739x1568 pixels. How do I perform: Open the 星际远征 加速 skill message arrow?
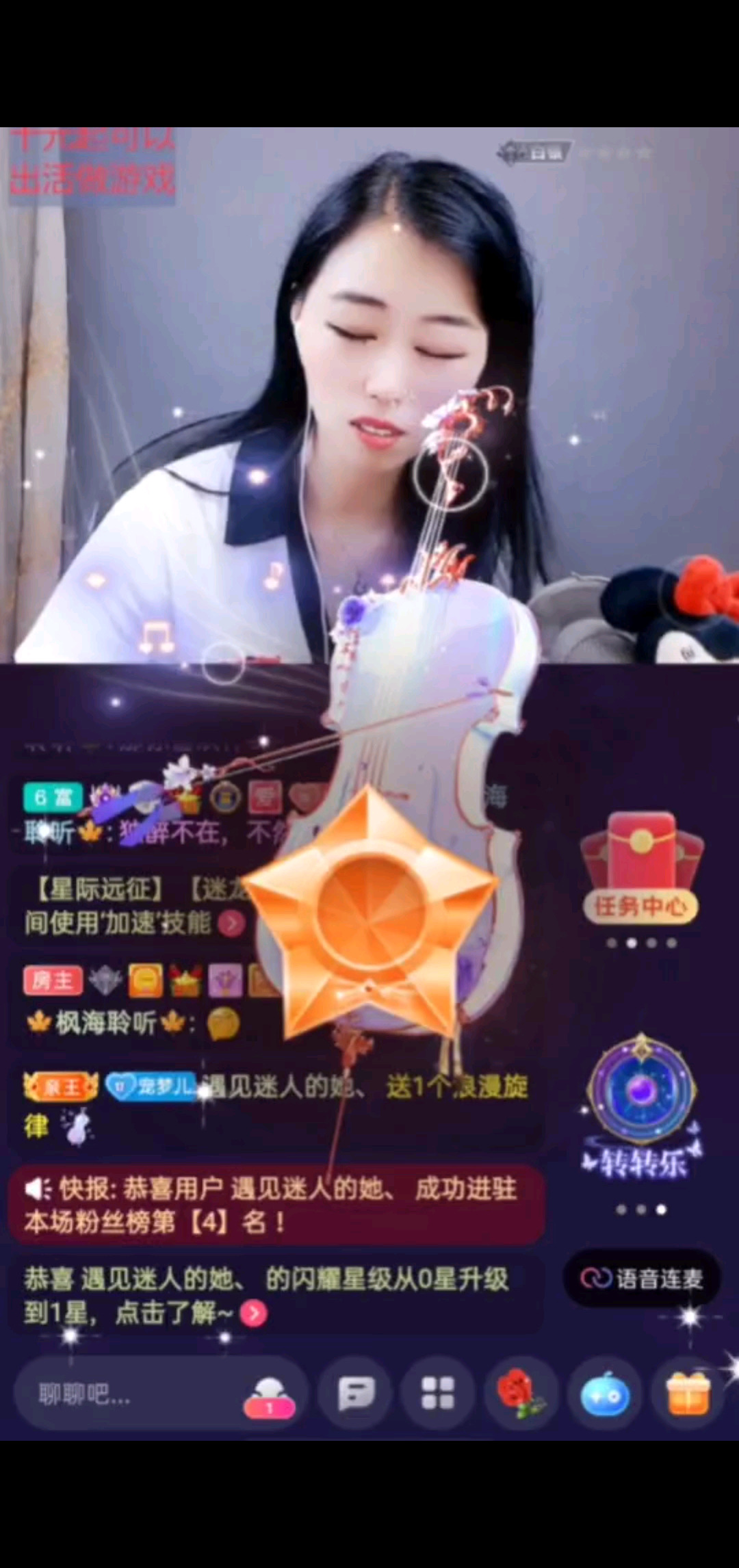coord(232,923)
